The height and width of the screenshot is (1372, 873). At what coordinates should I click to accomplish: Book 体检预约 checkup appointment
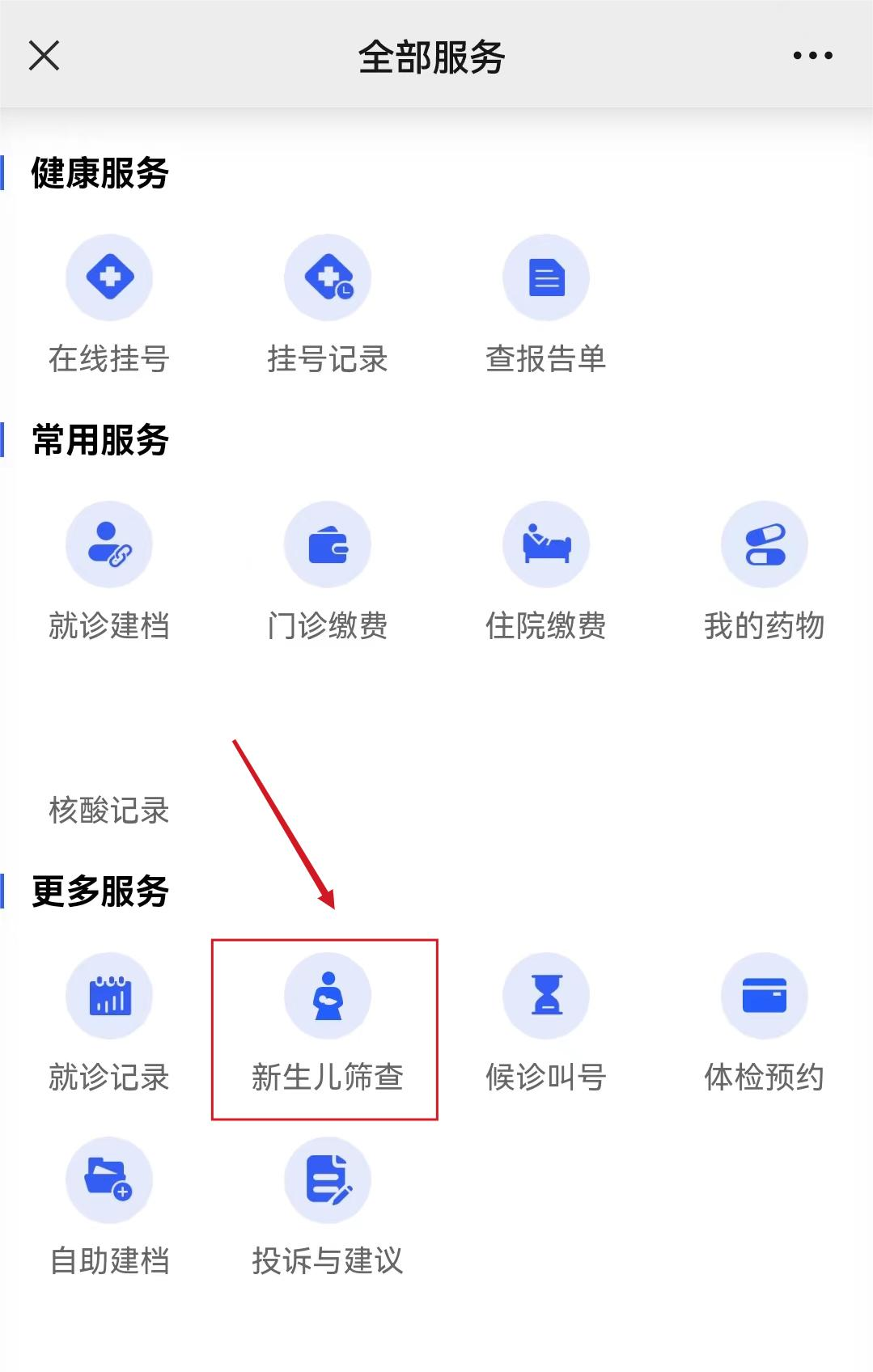(764, 996)
